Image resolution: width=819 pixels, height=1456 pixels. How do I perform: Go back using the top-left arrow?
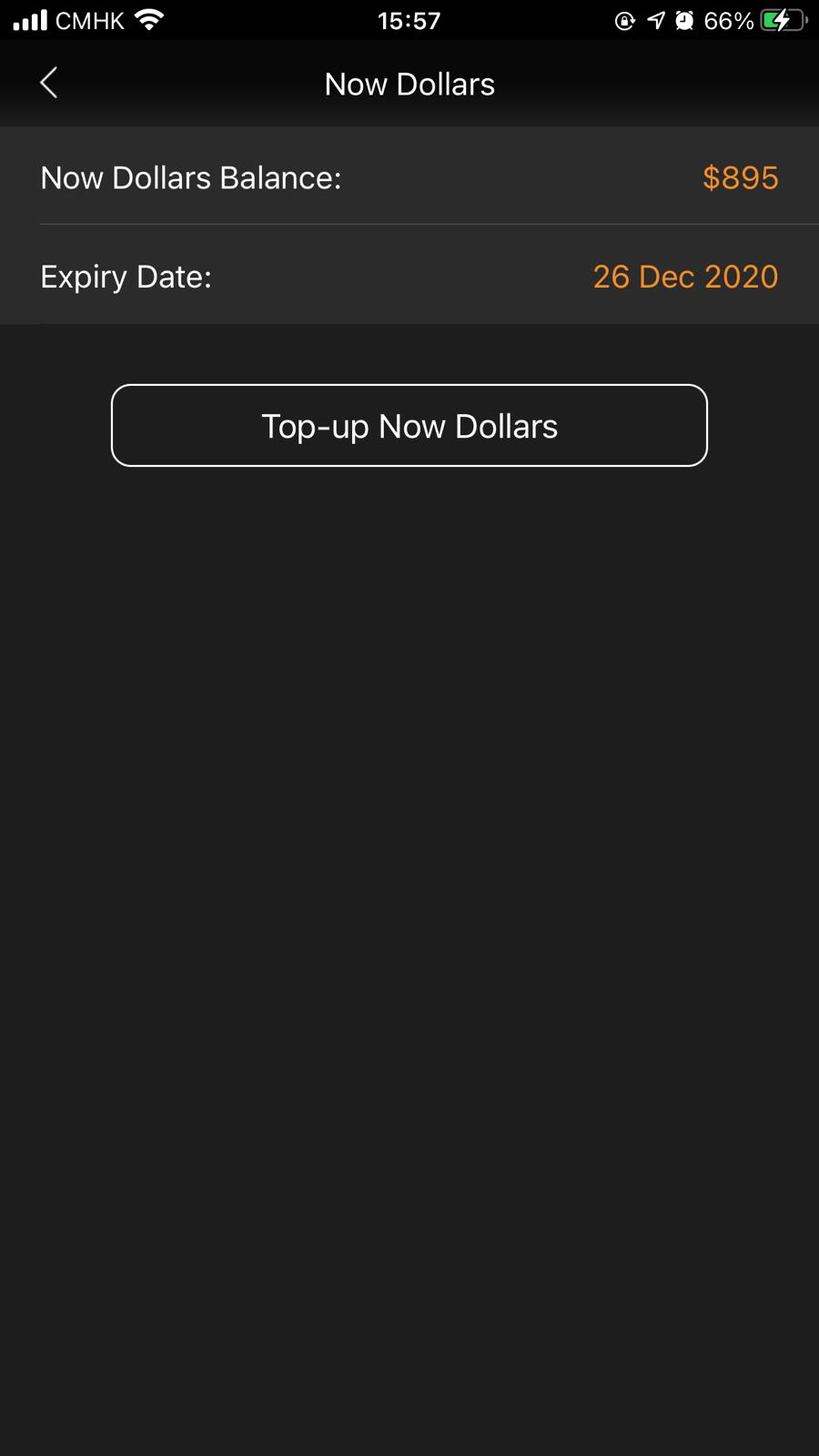[x=49, y=83]
